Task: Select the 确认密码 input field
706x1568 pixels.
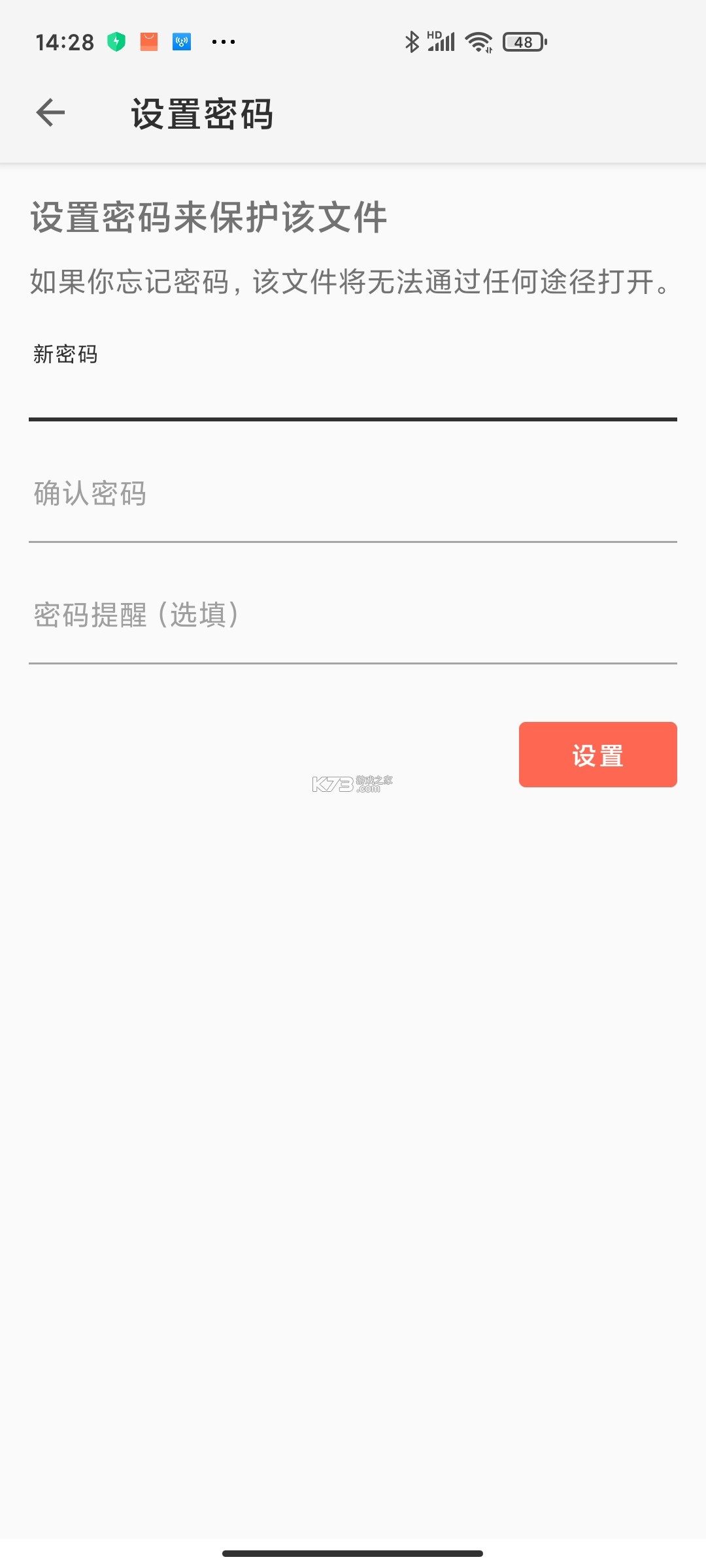Action: (x=353, y=497)
